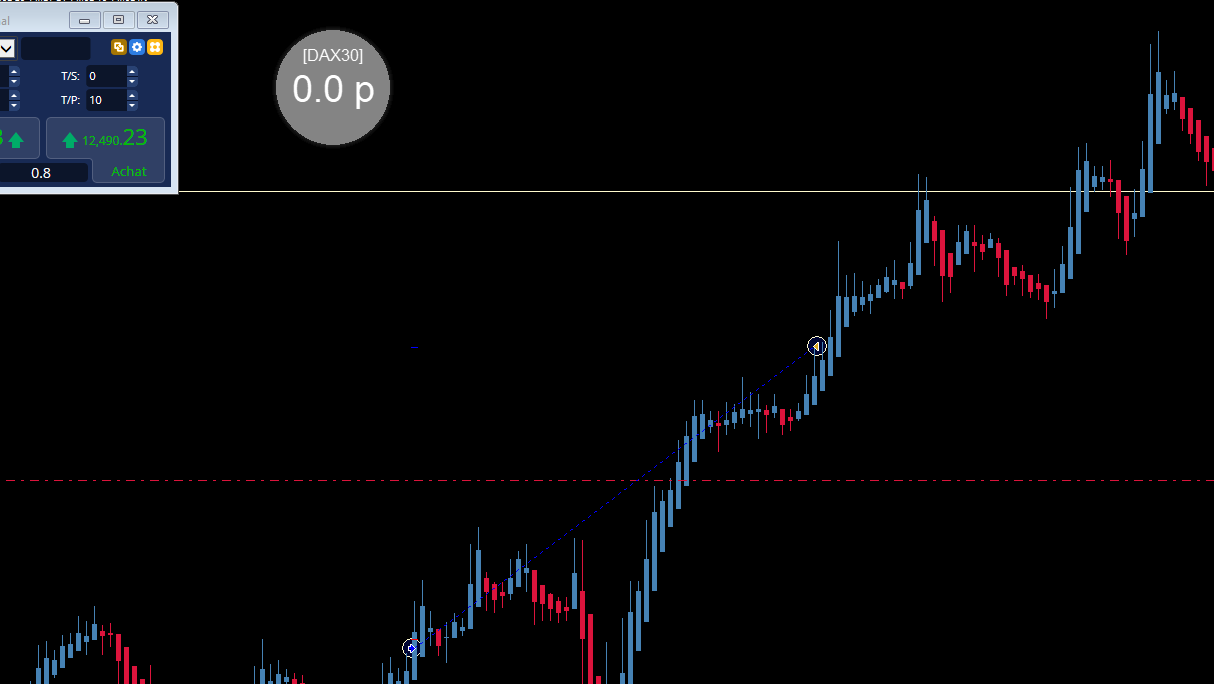Increase the T/P value

tap(132, 95)
